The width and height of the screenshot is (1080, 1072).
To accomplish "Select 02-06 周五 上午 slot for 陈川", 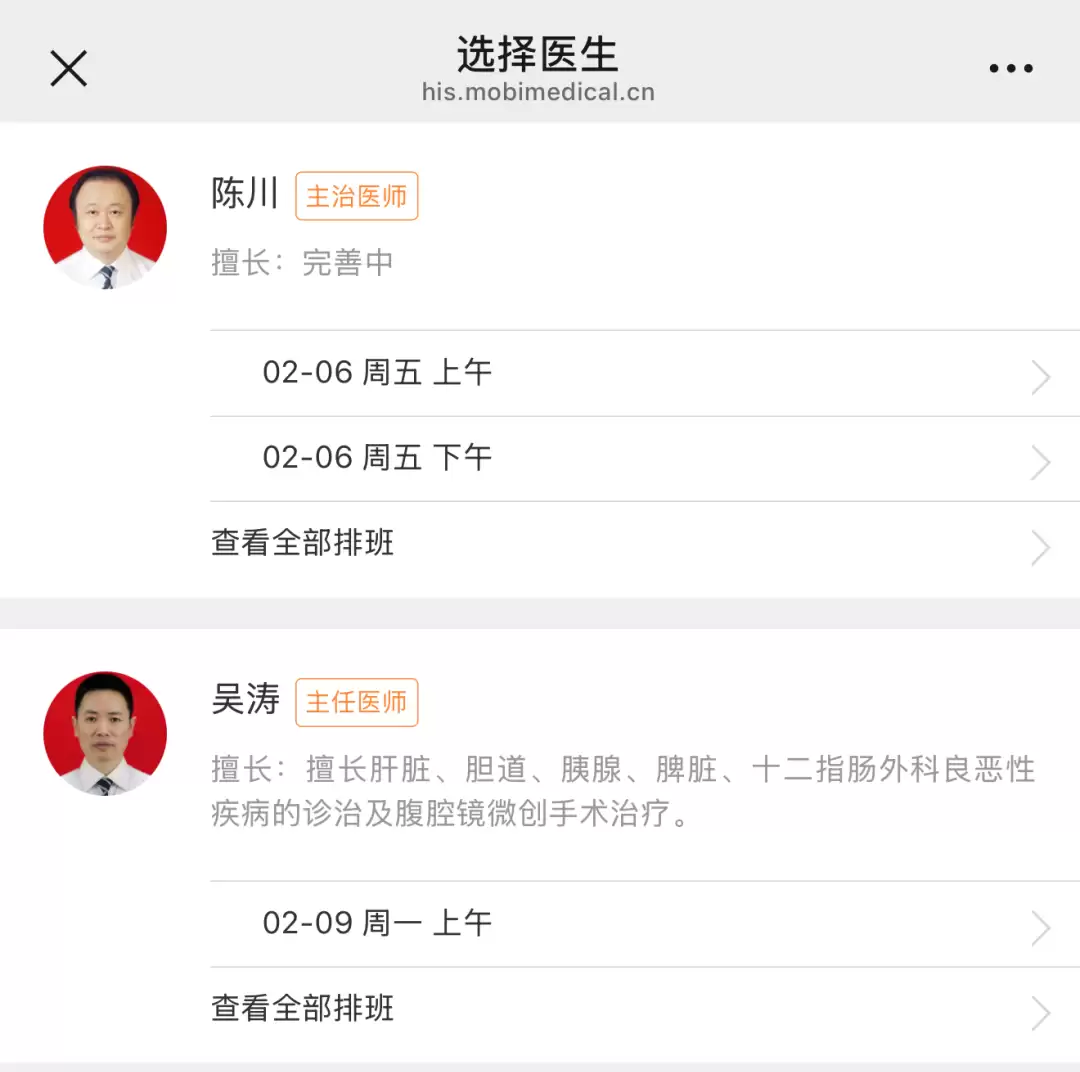I will (x=640, y=373).
